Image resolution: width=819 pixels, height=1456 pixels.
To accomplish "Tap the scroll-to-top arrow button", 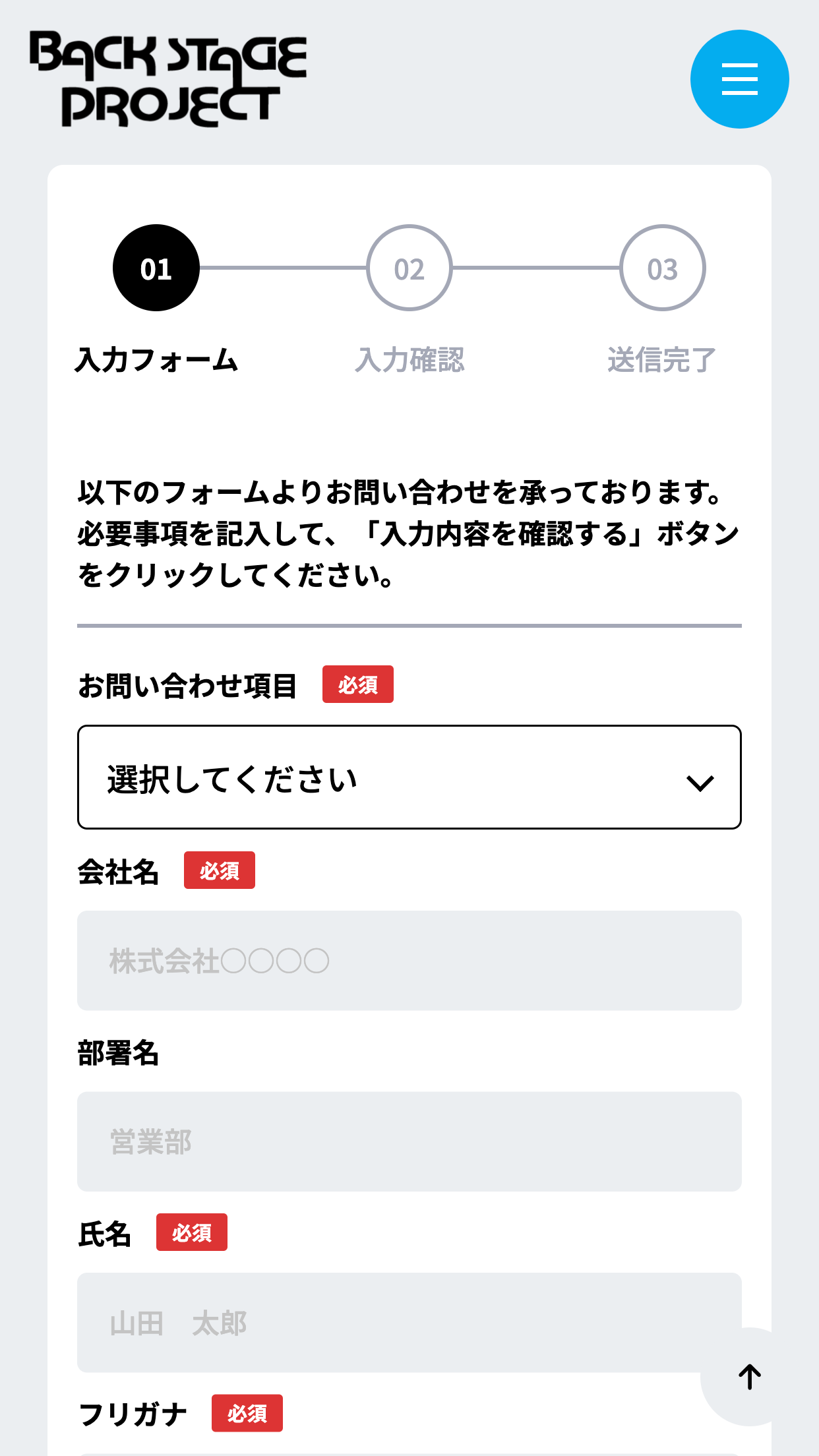I will [750, 1377].
